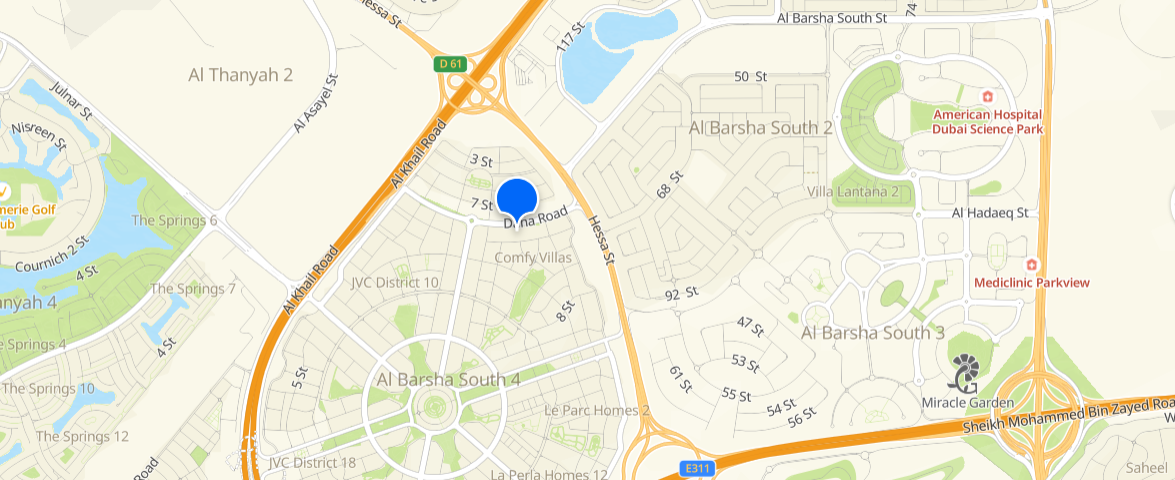This screenshot has height=480, width=1175.
Task: Open the Mediclinic Parkview marker
Action: [1032, 265]
